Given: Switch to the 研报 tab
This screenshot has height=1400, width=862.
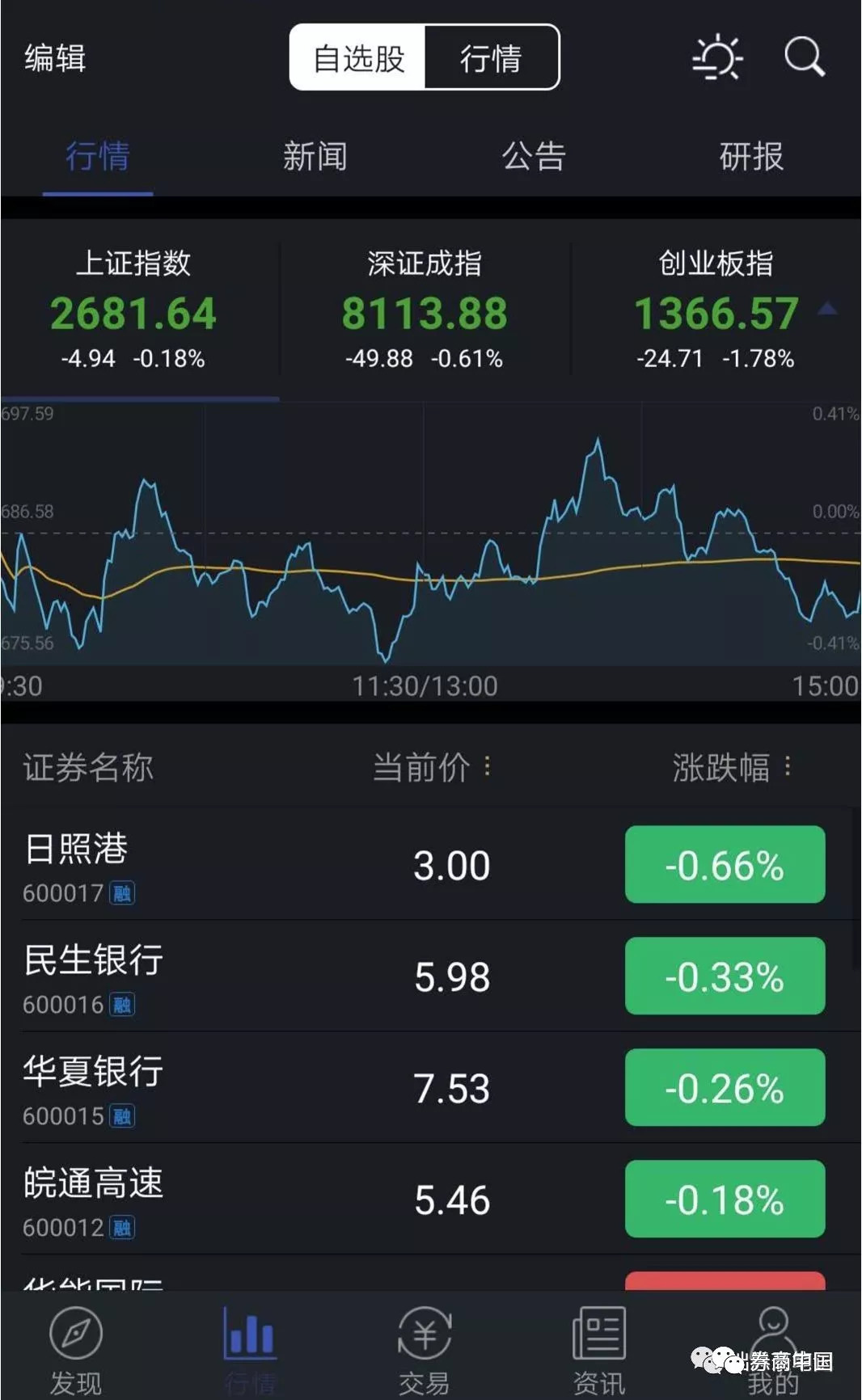Looking at the screenshot, I should tap(753, 158).
